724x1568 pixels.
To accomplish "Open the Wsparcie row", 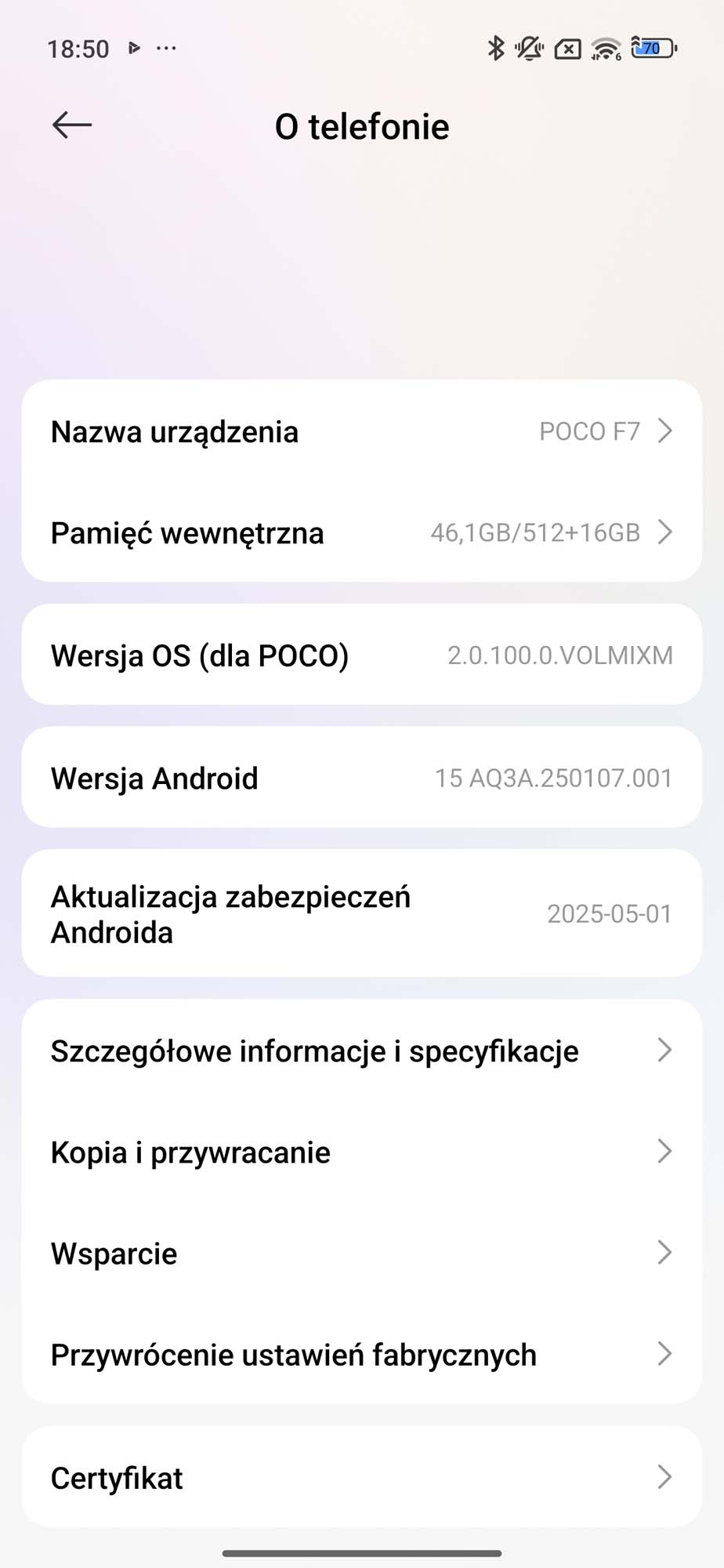I will tap(362, 1253).
